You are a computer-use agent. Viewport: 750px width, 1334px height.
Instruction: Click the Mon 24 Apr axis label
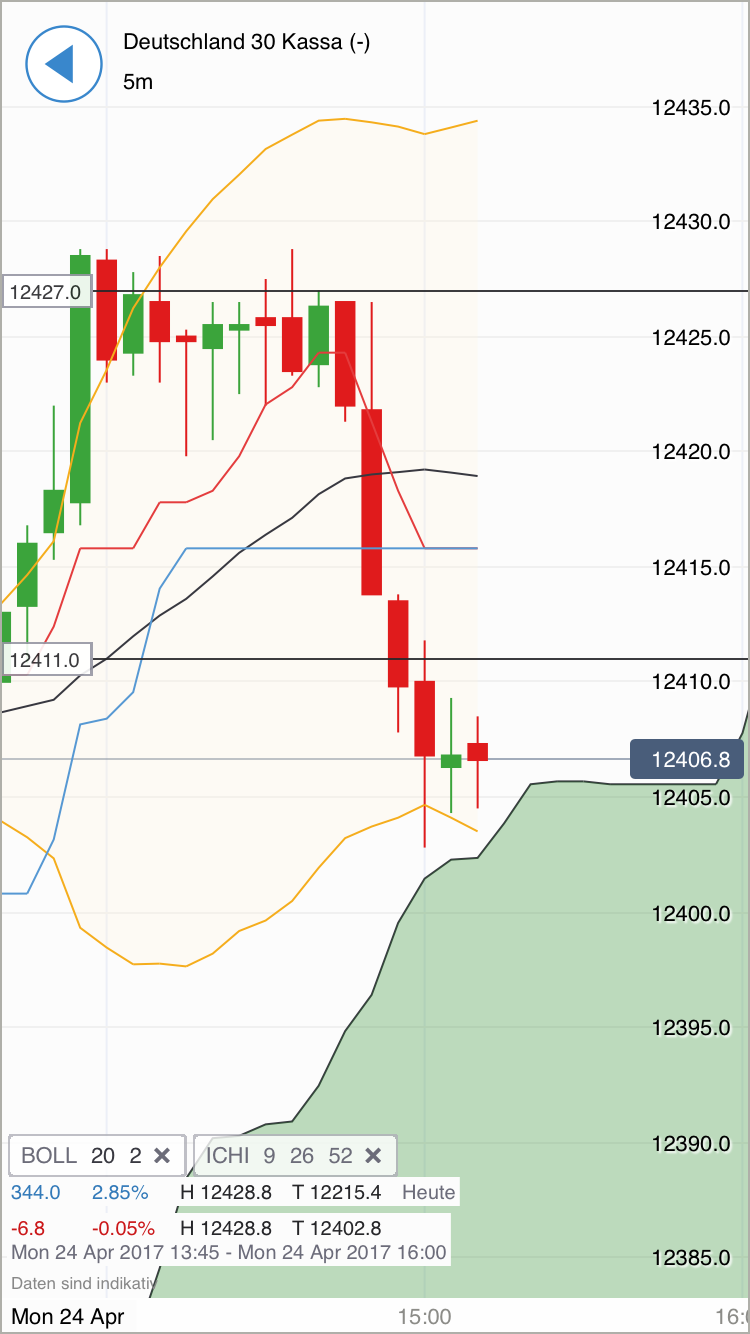(68, 1318)
